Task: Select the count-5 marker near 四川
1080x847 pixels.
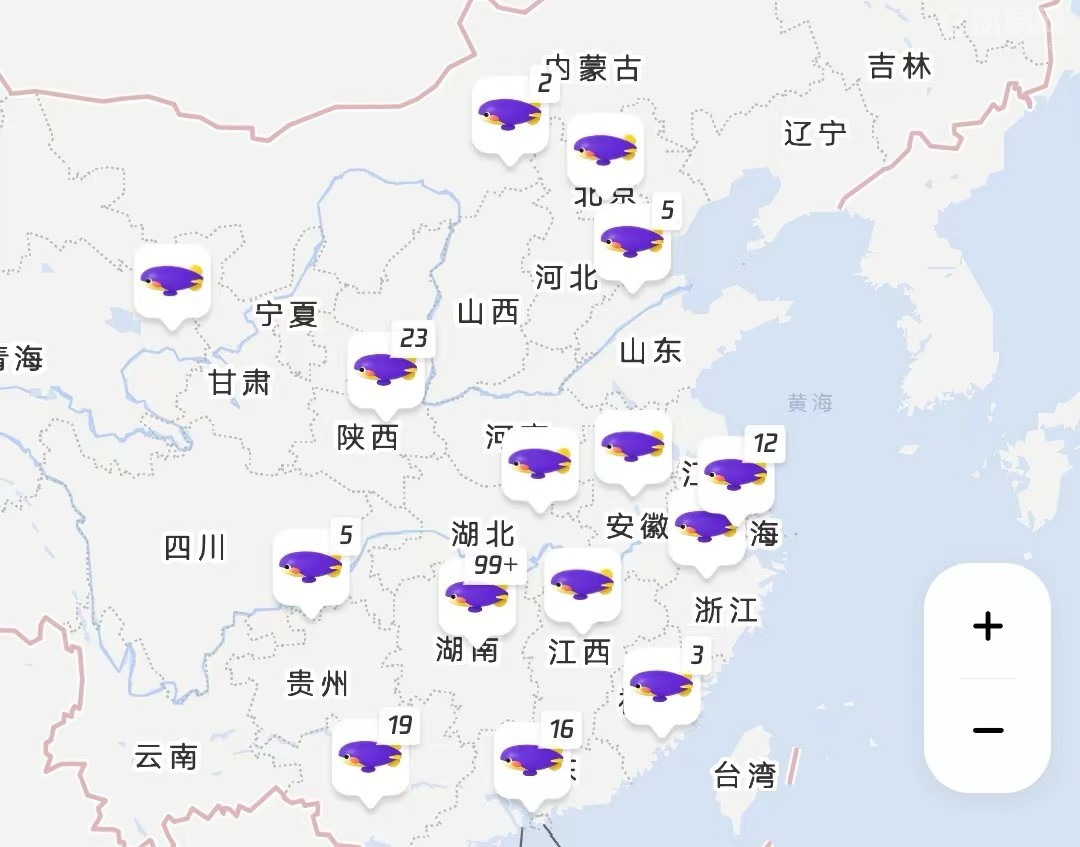Action: [x=311, y=567]
